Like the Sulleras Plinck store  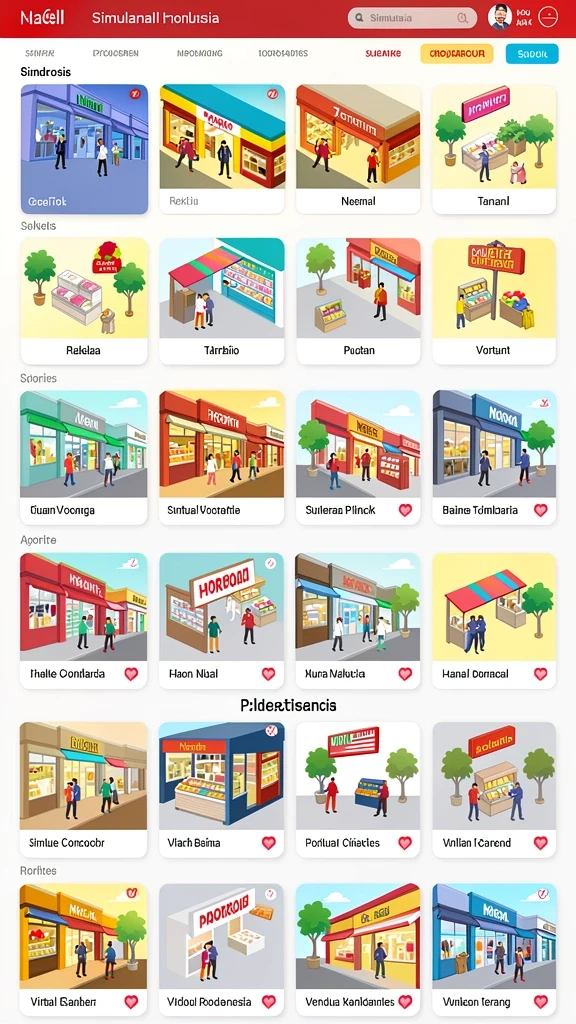tap(405, 511)
